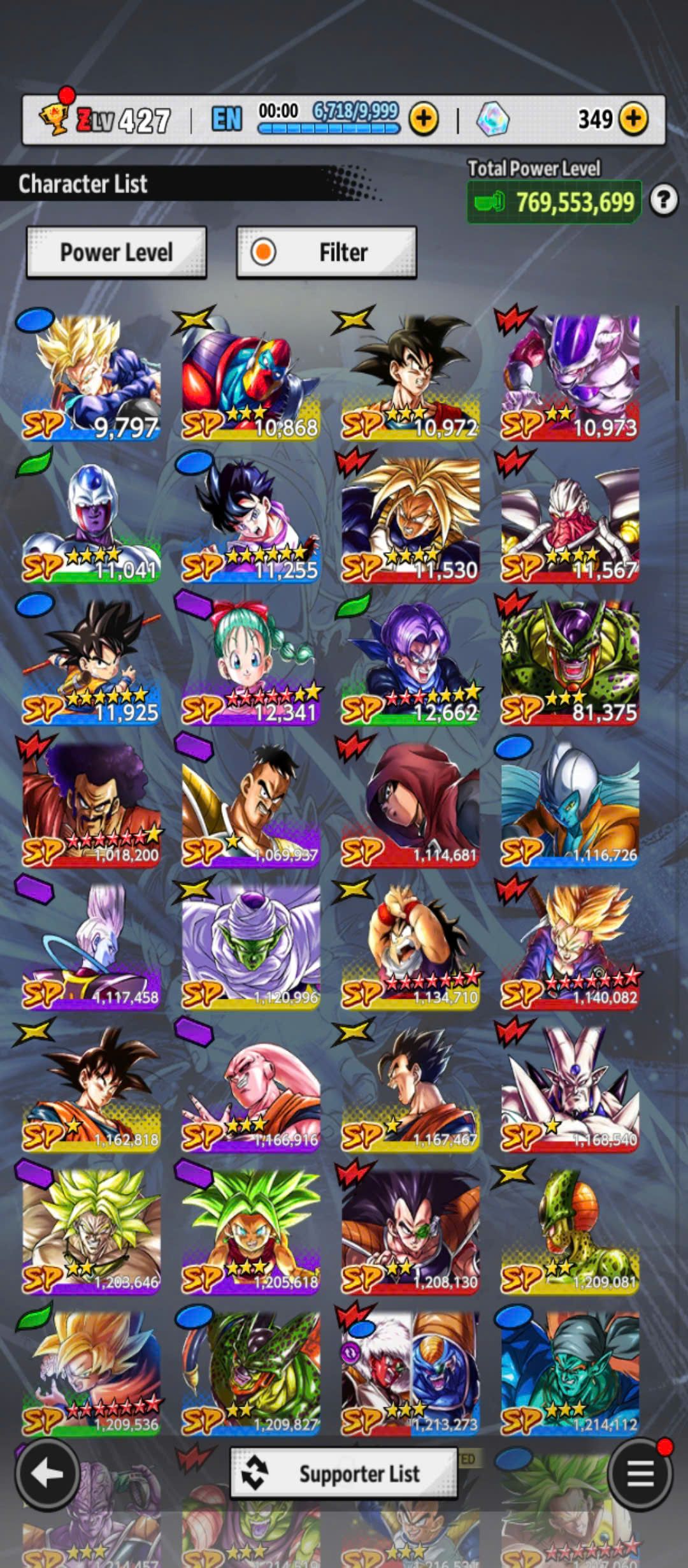Select the character with power 1,166,916

[250, 1089]
